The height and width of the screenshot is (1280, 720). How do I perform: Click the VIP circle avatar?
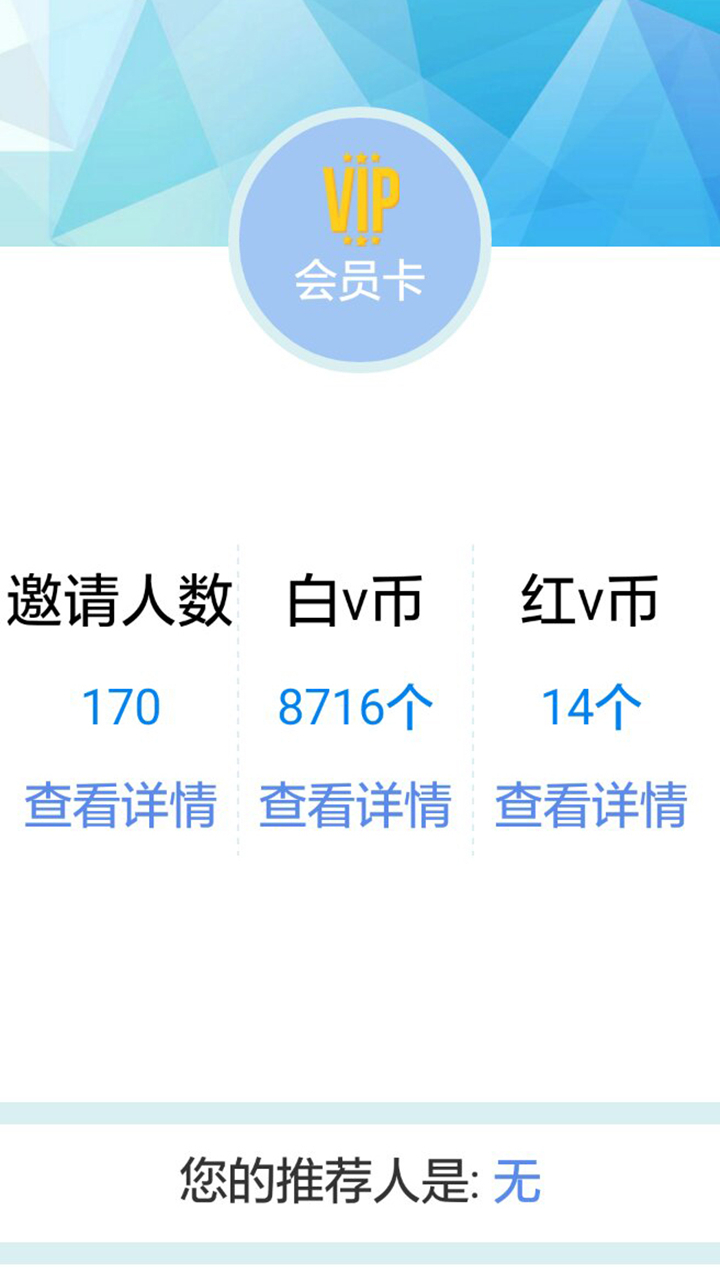point(360,235)
